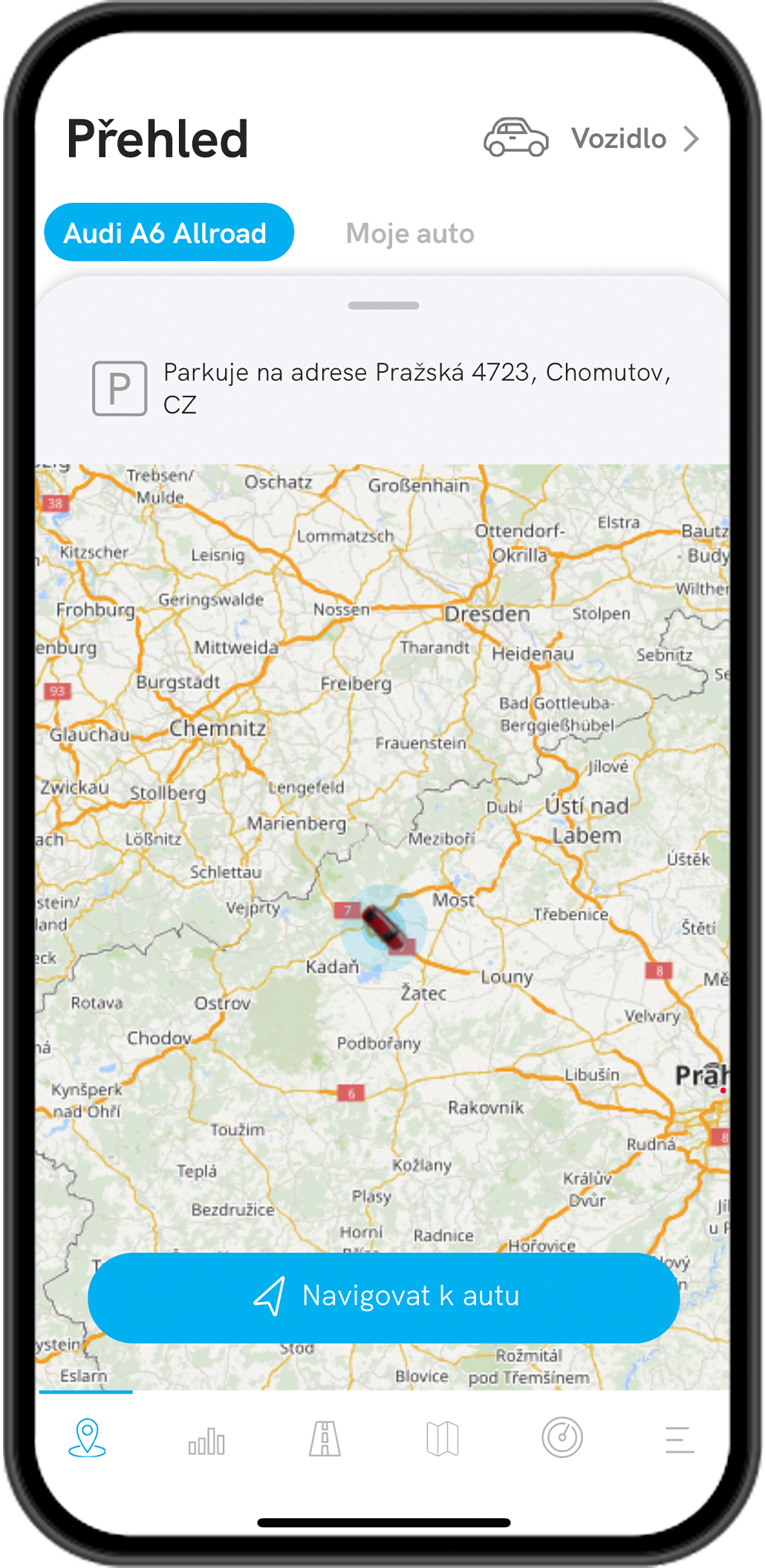Tap the red car marker on the map
Screen dimensions: 765x1568
[385, 927]
